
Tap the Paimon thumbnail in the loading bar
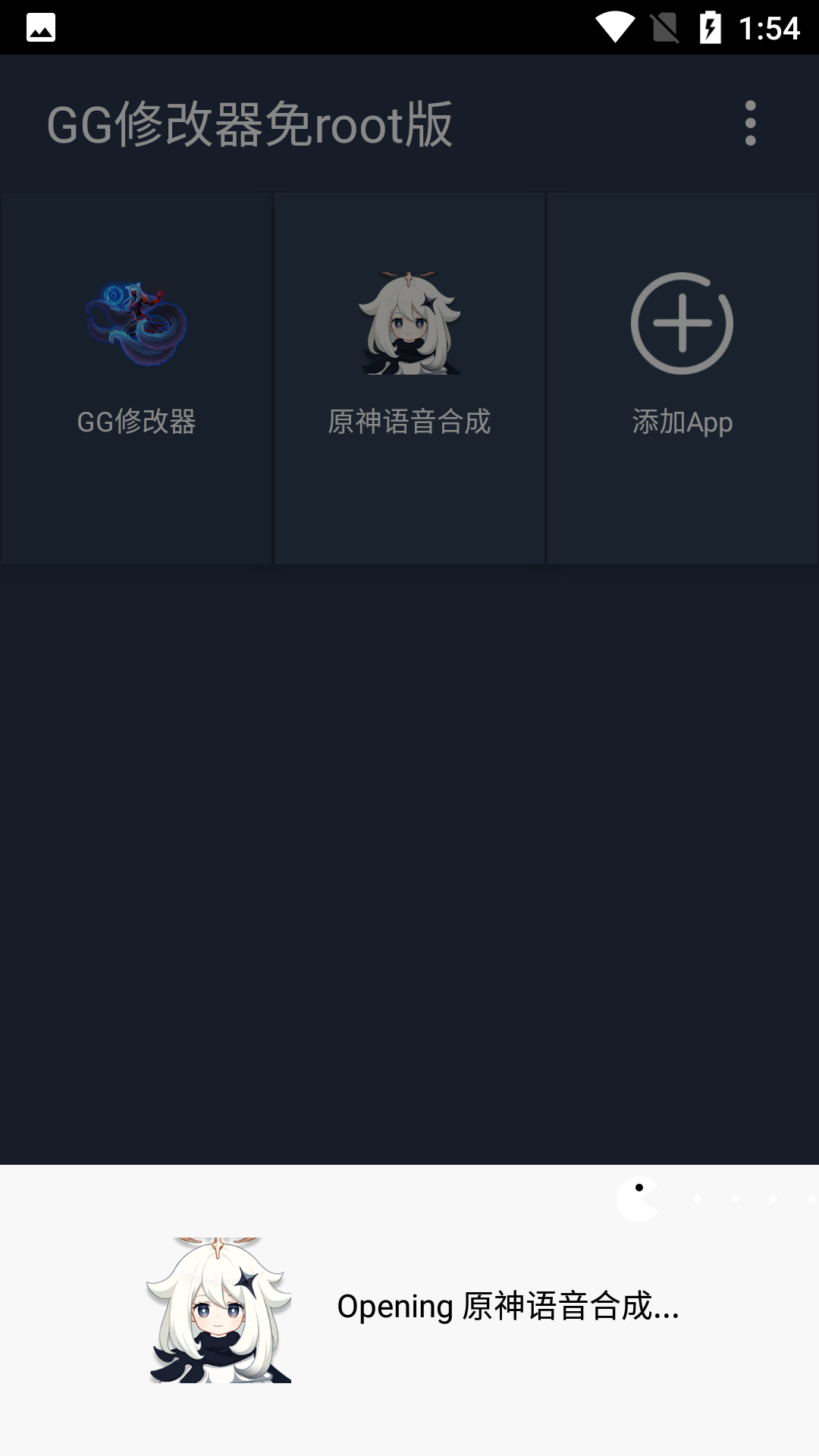click(x=220, y=1312)
